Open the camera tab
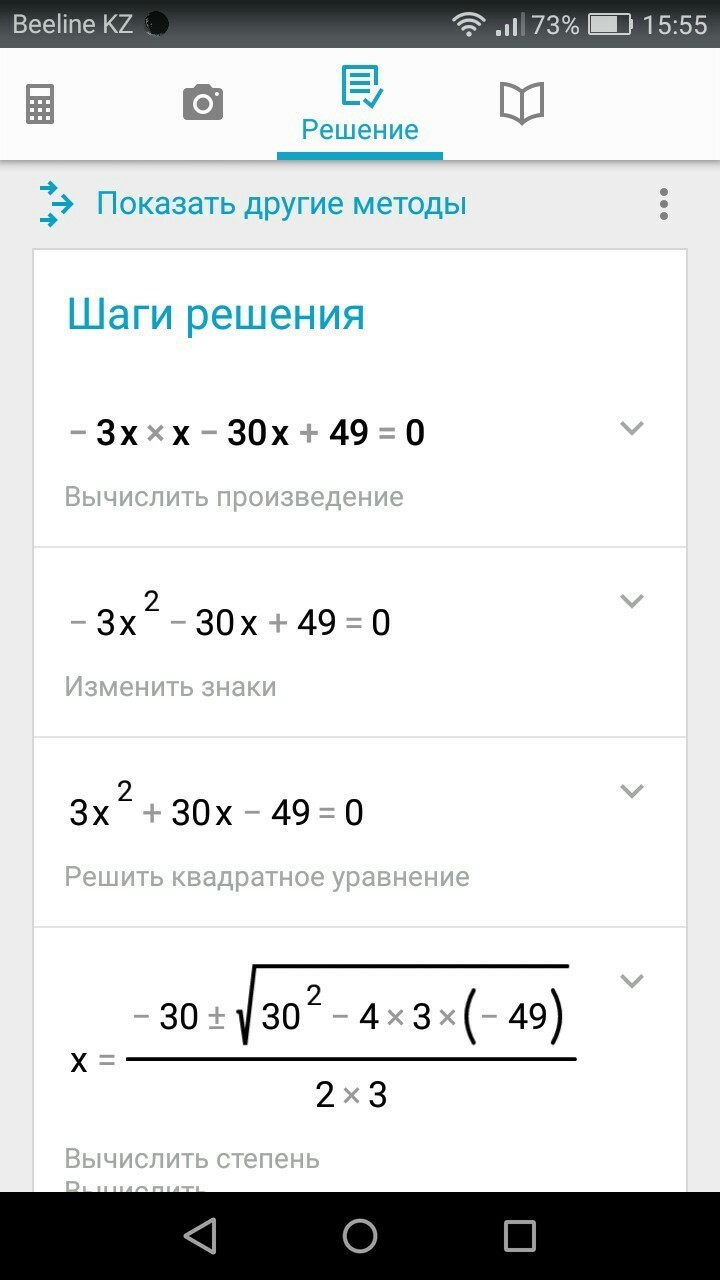This screenshot has width=720, height=1280. tap(202, 103)
